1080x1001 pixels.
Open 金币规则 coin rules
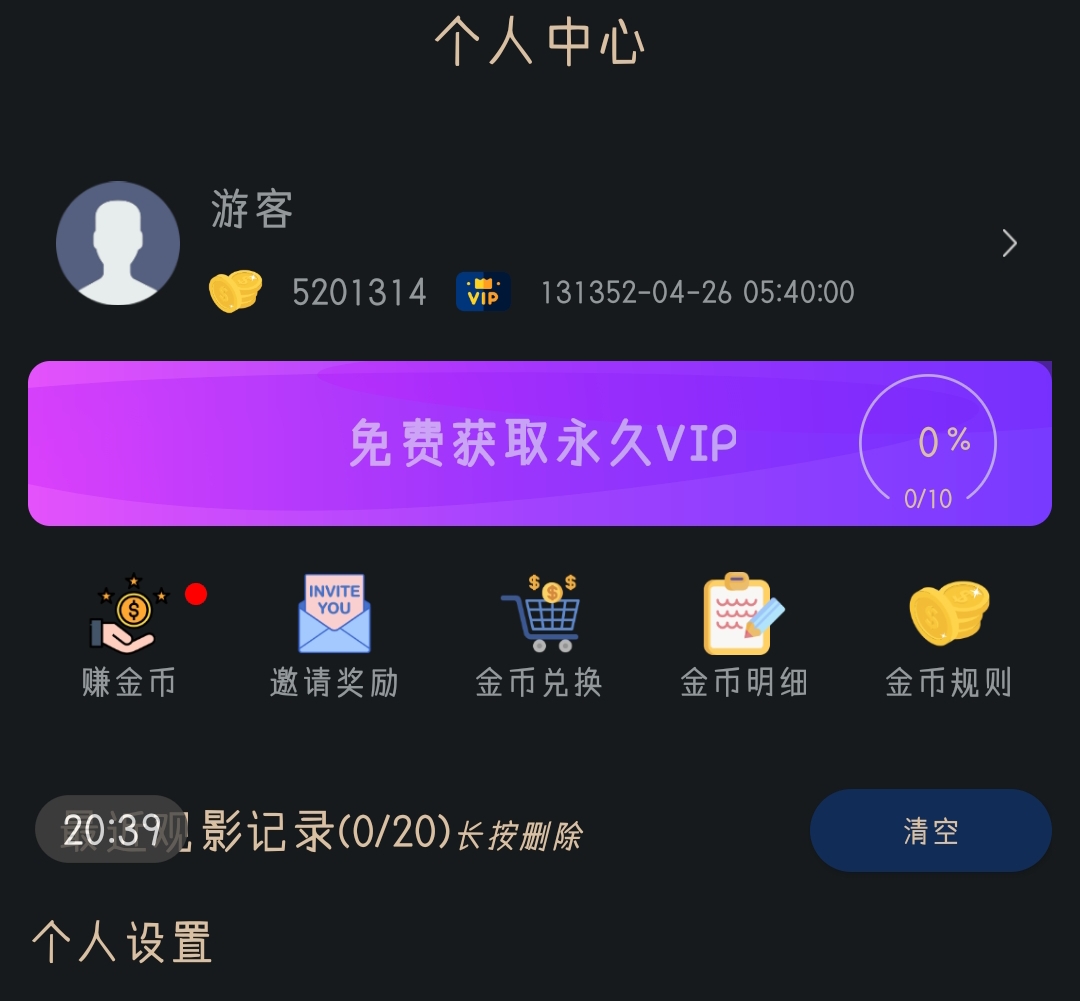(x=948, y=634)
